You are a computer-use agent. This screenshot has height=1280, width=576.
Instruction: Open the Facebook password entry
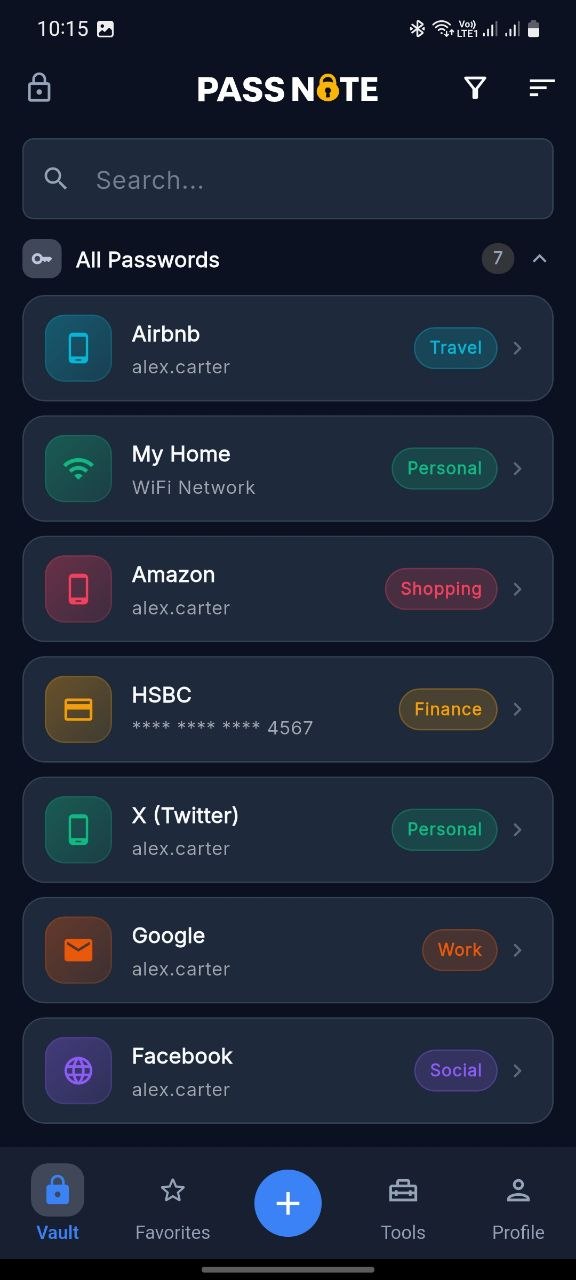(x=288, y=1070)
